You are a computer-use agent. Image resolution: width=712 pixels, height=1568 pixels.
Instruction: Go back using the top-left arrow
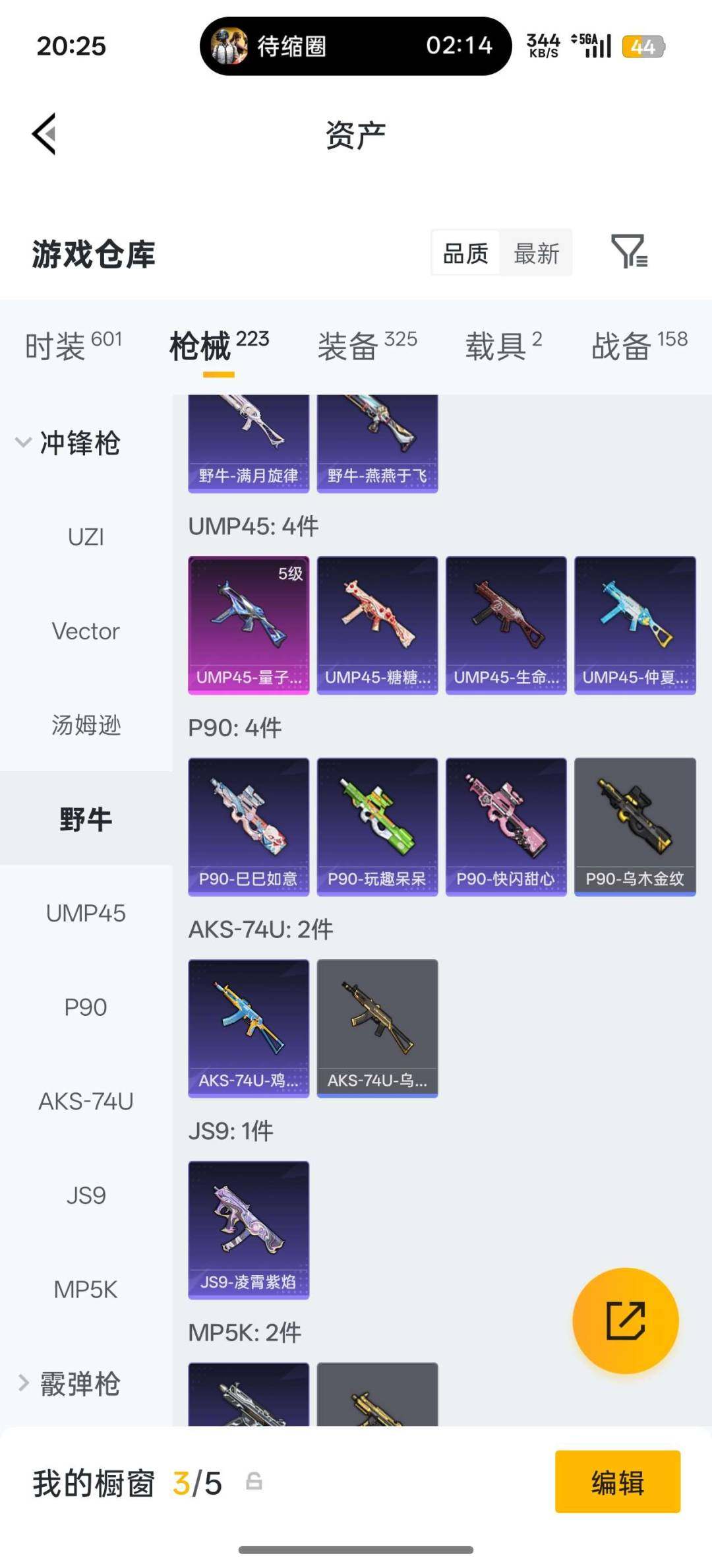[x=44, y=134]
